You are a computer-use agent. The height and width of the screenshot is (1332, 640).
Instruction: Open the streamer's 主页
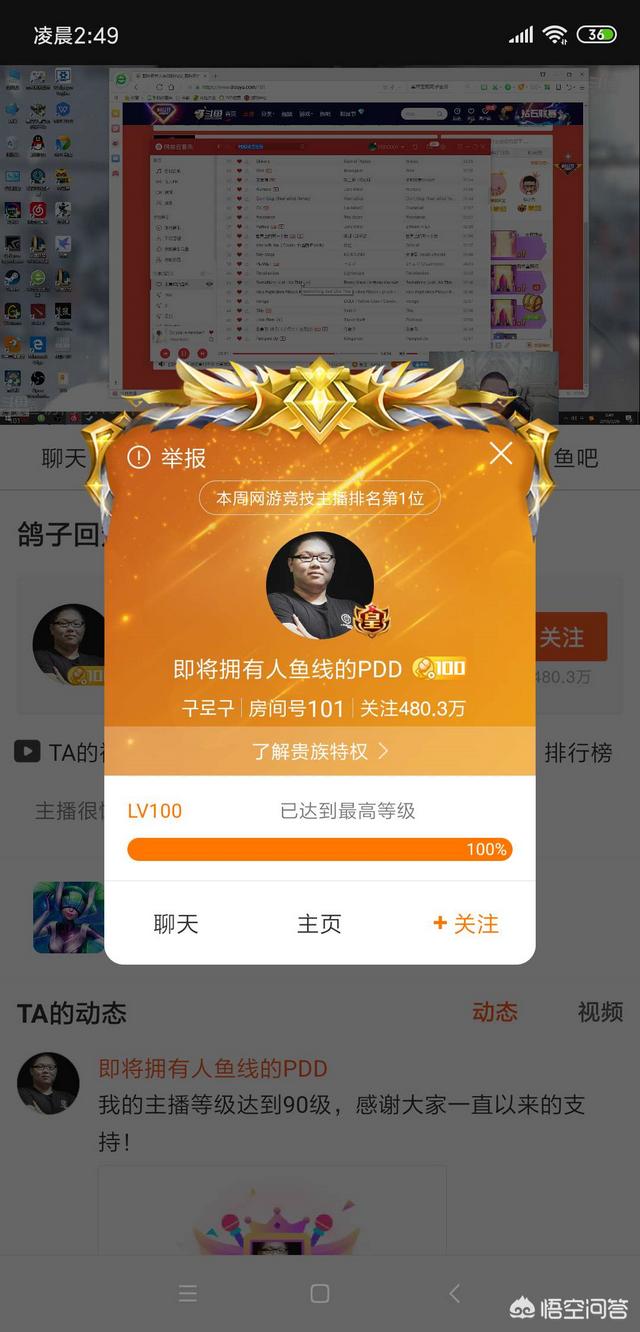[319, 924]
